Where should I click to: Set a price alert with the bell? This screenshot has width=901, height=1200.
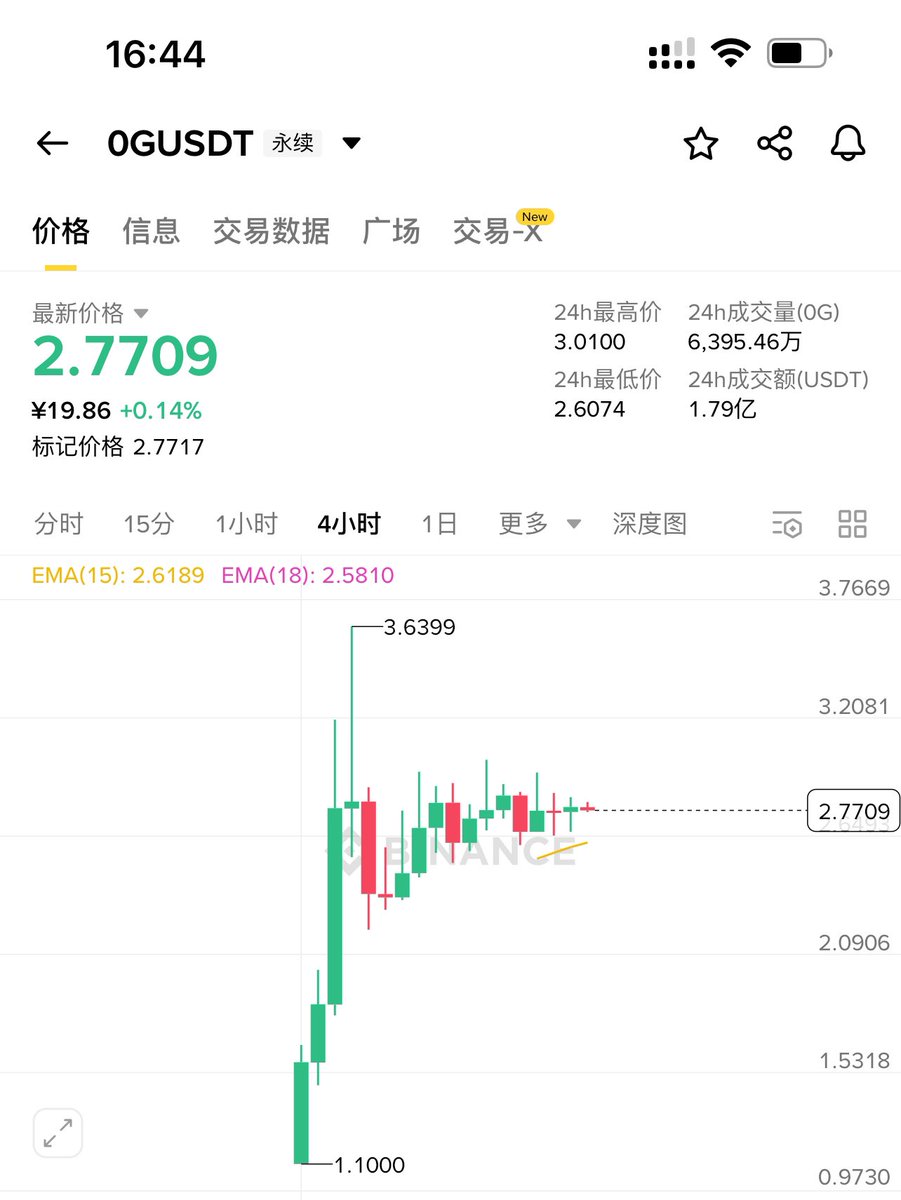[x=848, y=144]
